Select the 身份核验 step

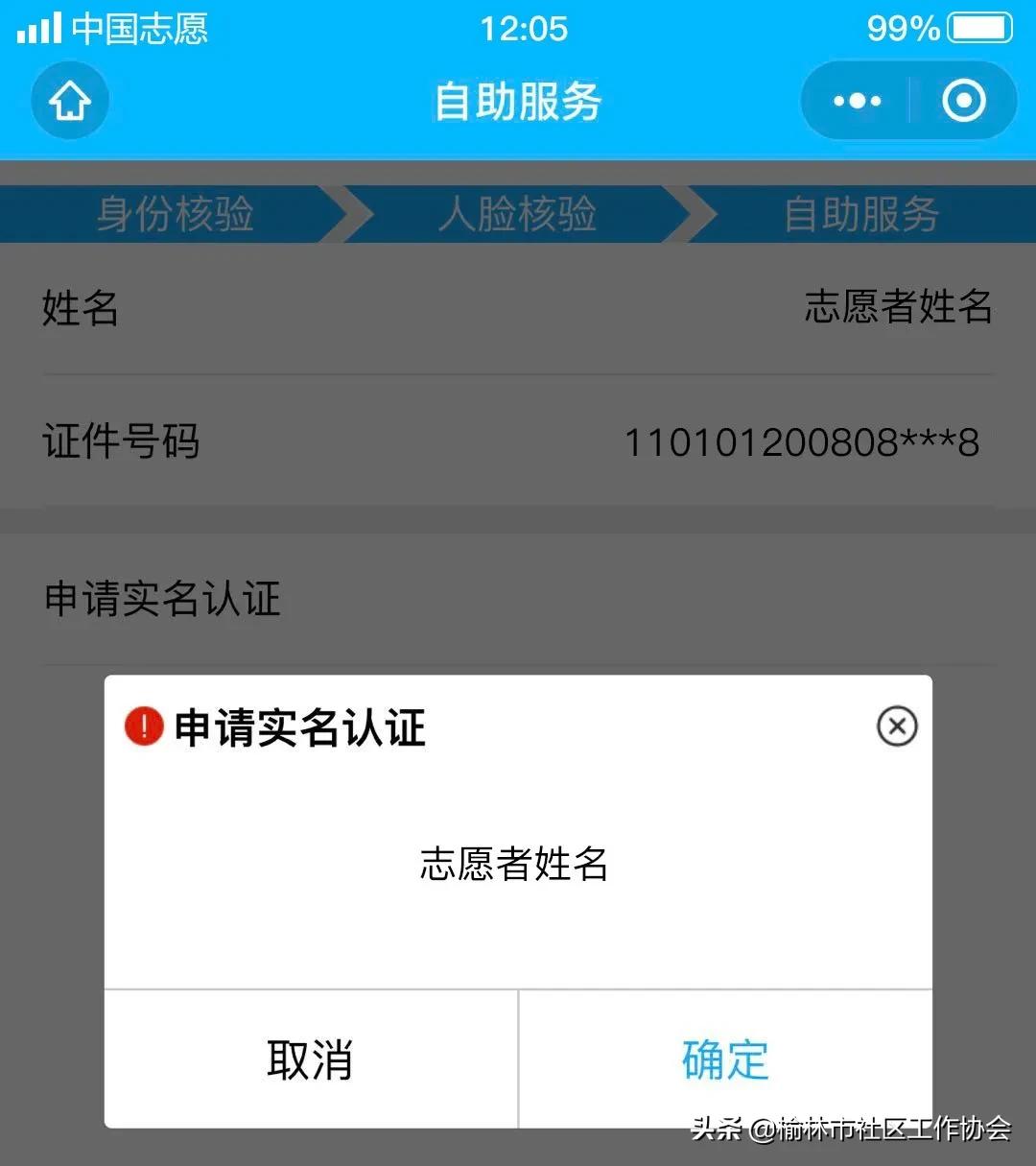[177, 215]
